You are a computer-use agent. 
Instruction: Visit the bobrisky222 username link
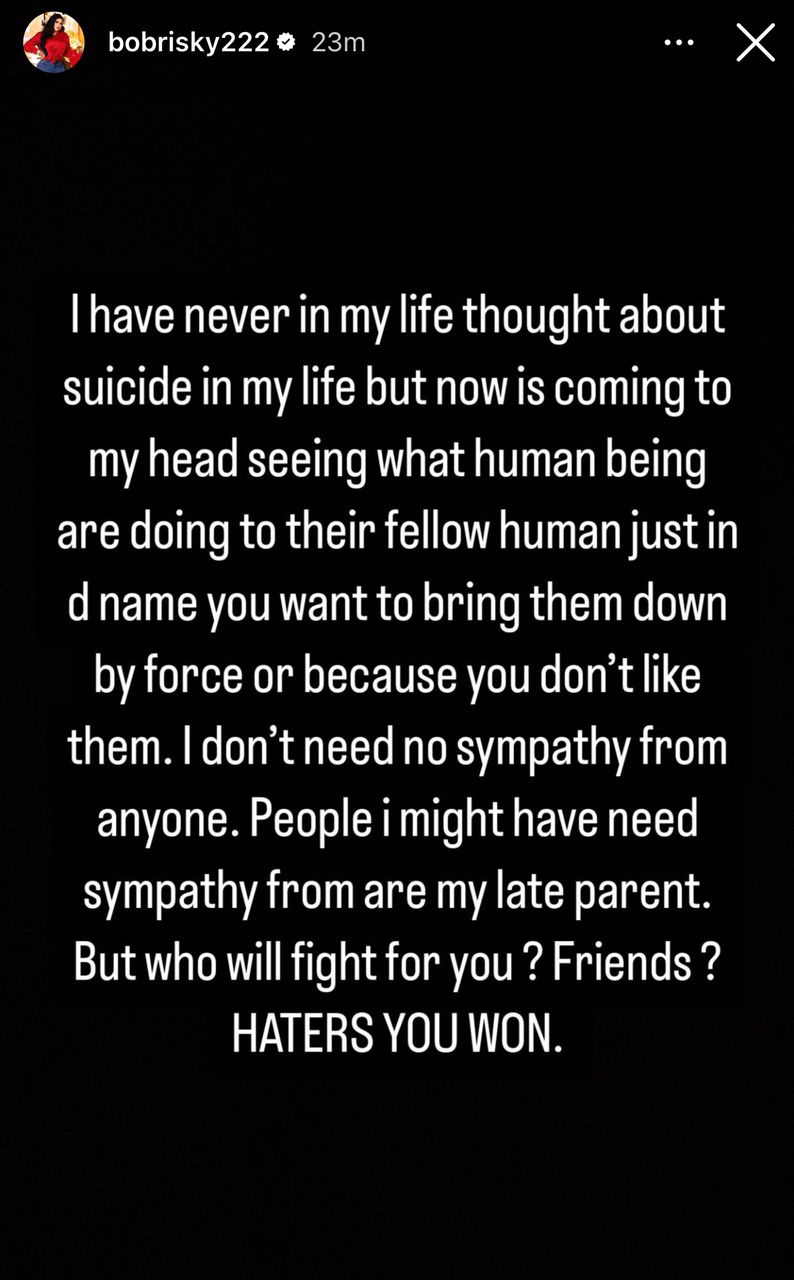click(x=188, y=43)
